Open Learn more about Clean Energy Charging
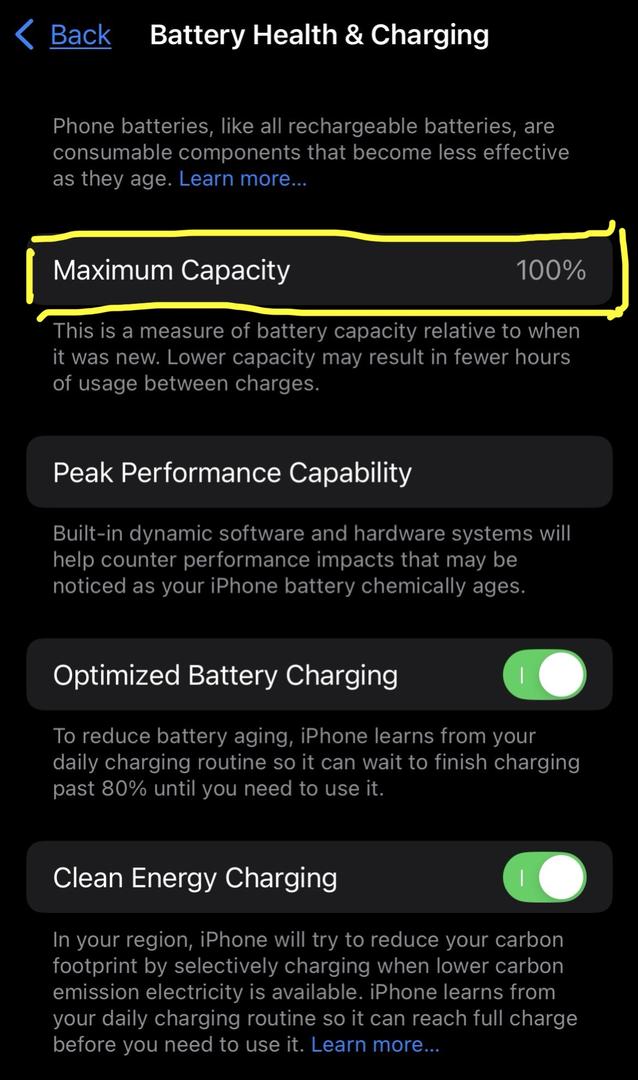The image size is (638, 1080). pos(375,1045)
